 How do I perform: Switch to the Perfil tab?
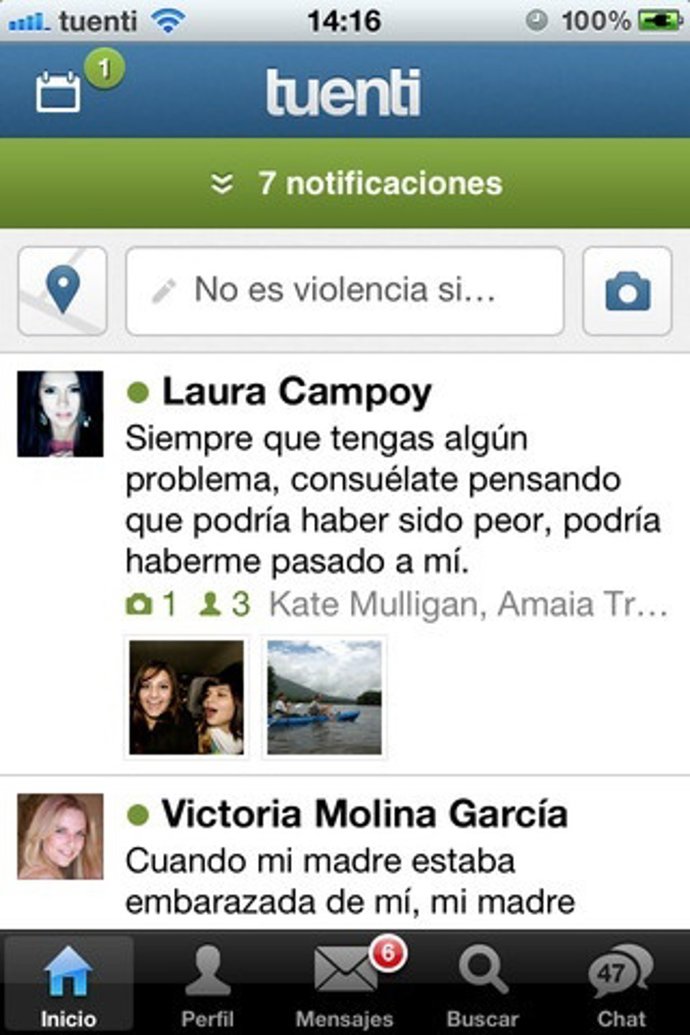click(x=207, y=984)
